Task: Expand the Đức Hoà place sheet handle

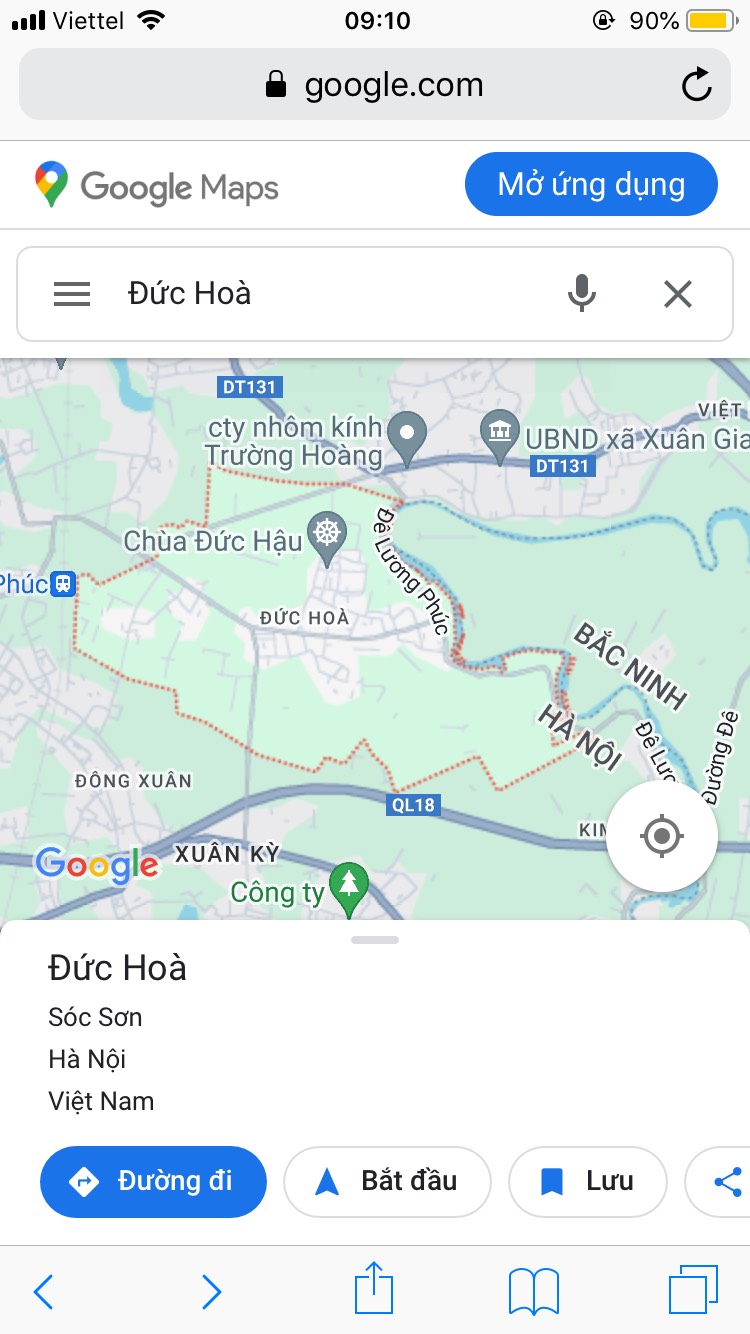Action: point(375,940)
